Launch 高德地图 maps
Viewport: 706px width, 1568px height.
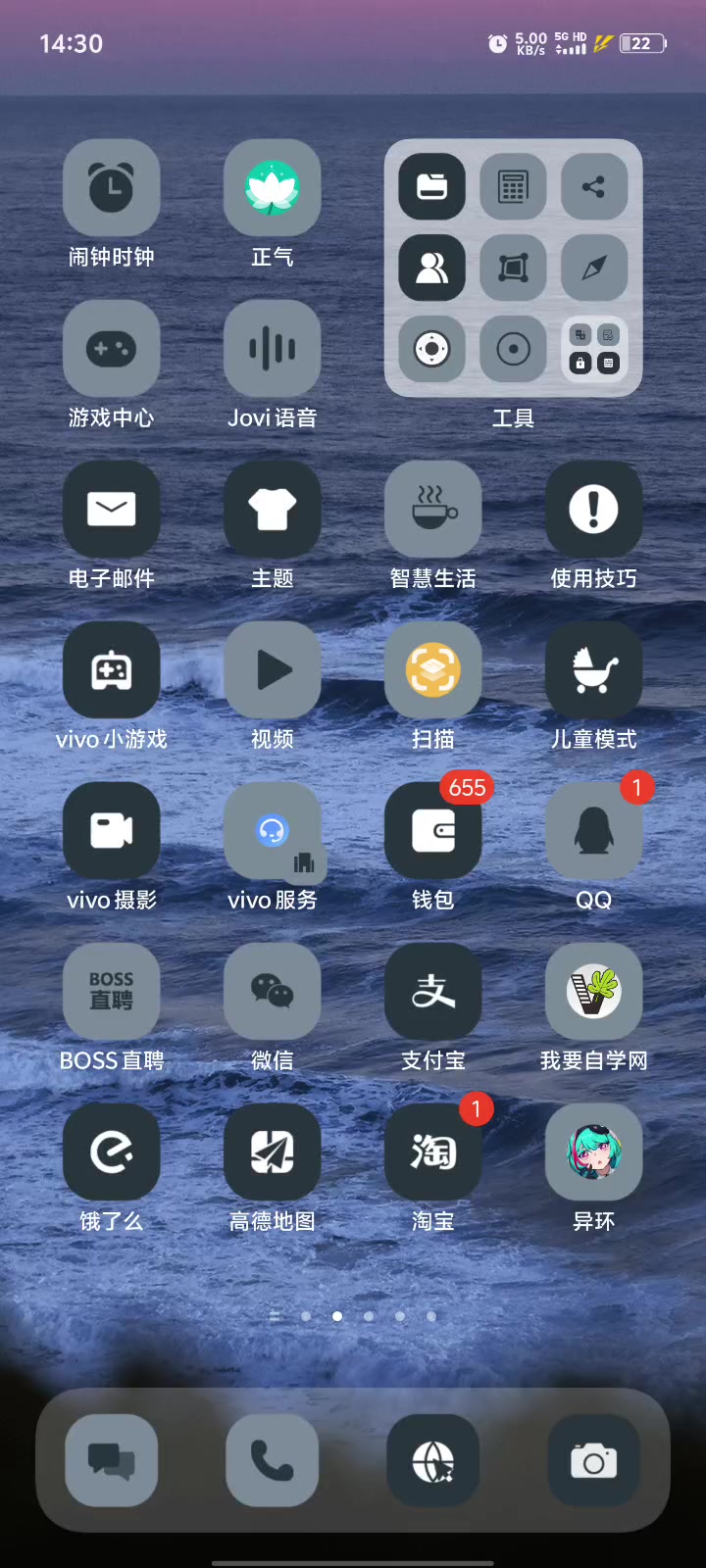(x=273, y=1152)
